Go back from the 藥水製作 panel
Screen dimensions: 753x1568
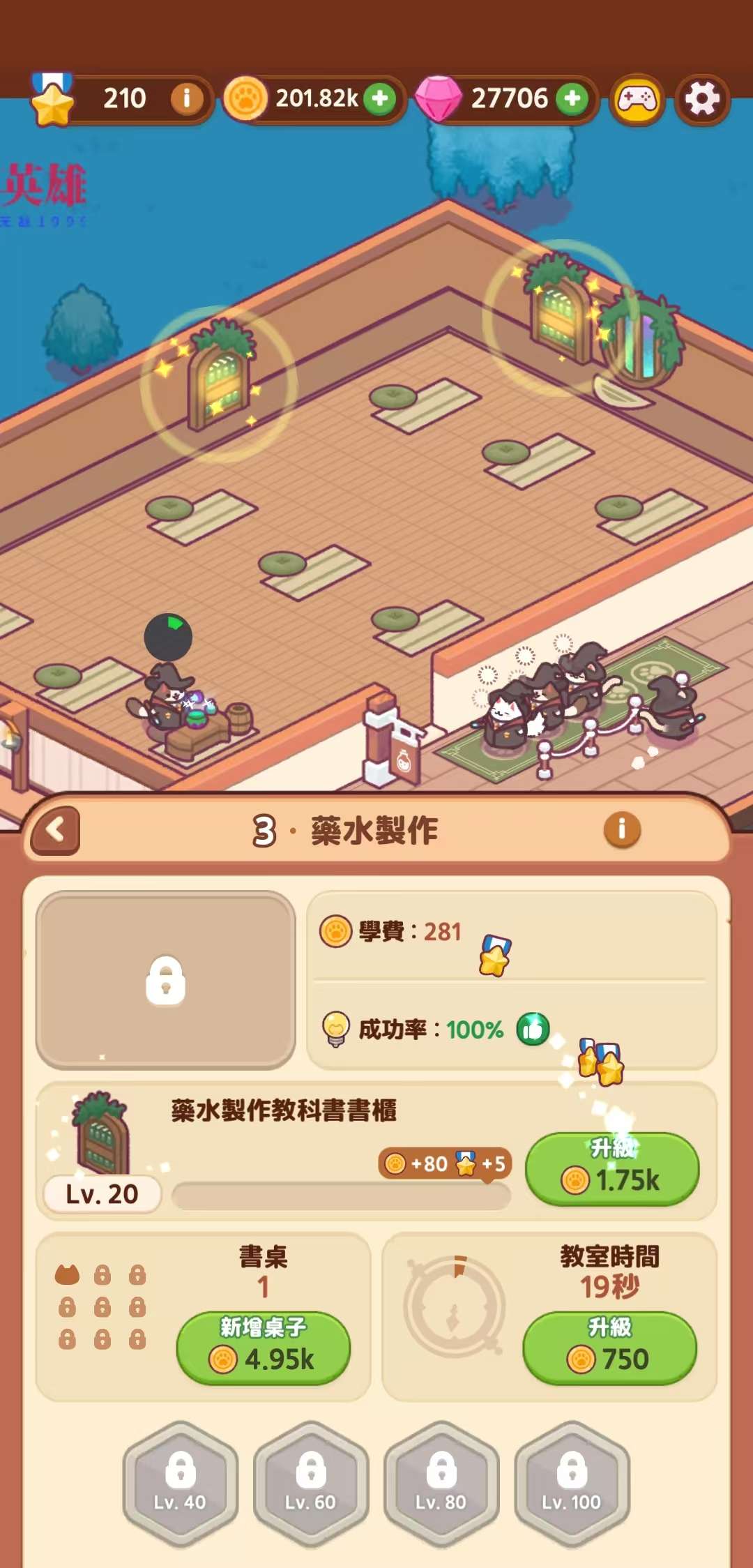[x=56, y=830]
